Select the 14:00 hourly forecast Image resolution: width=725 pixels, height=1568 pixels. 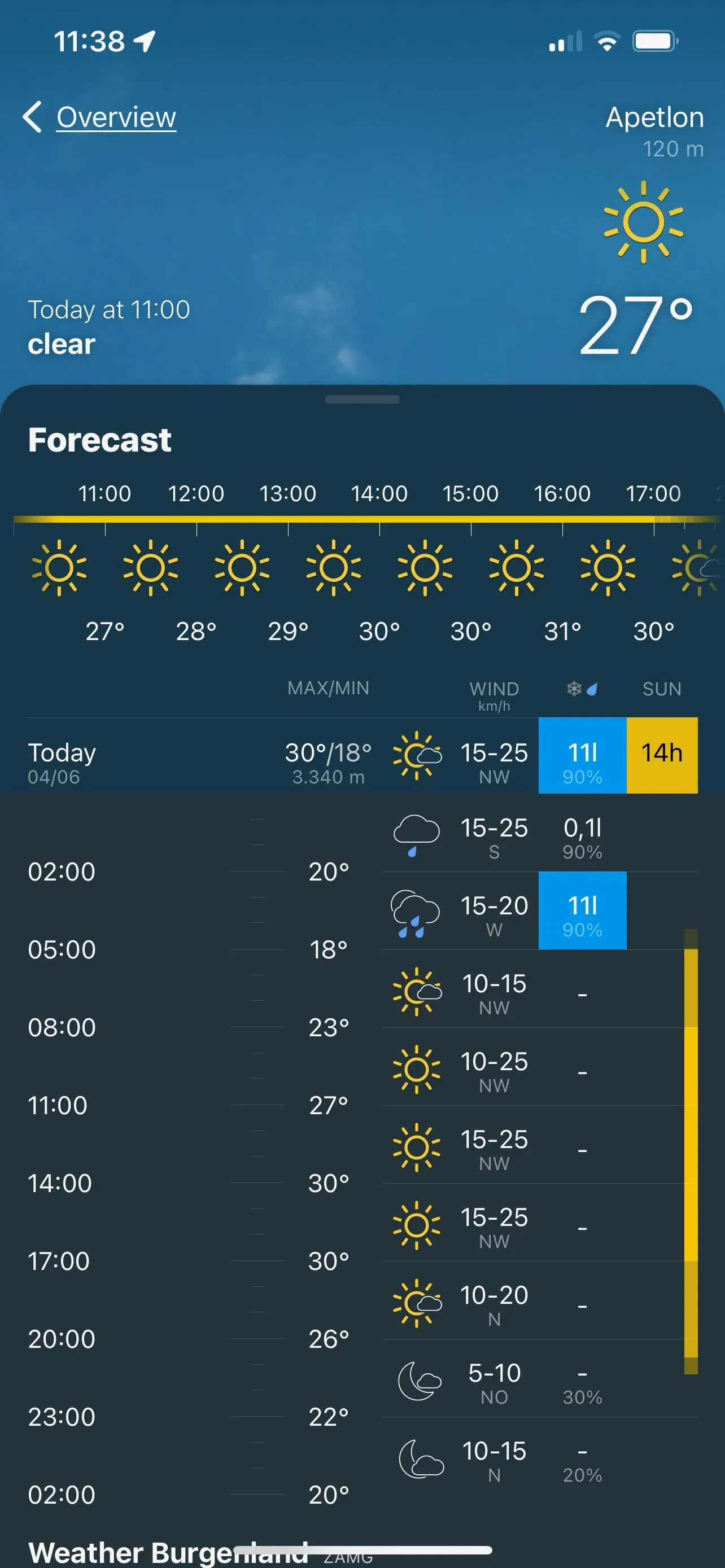379,566
